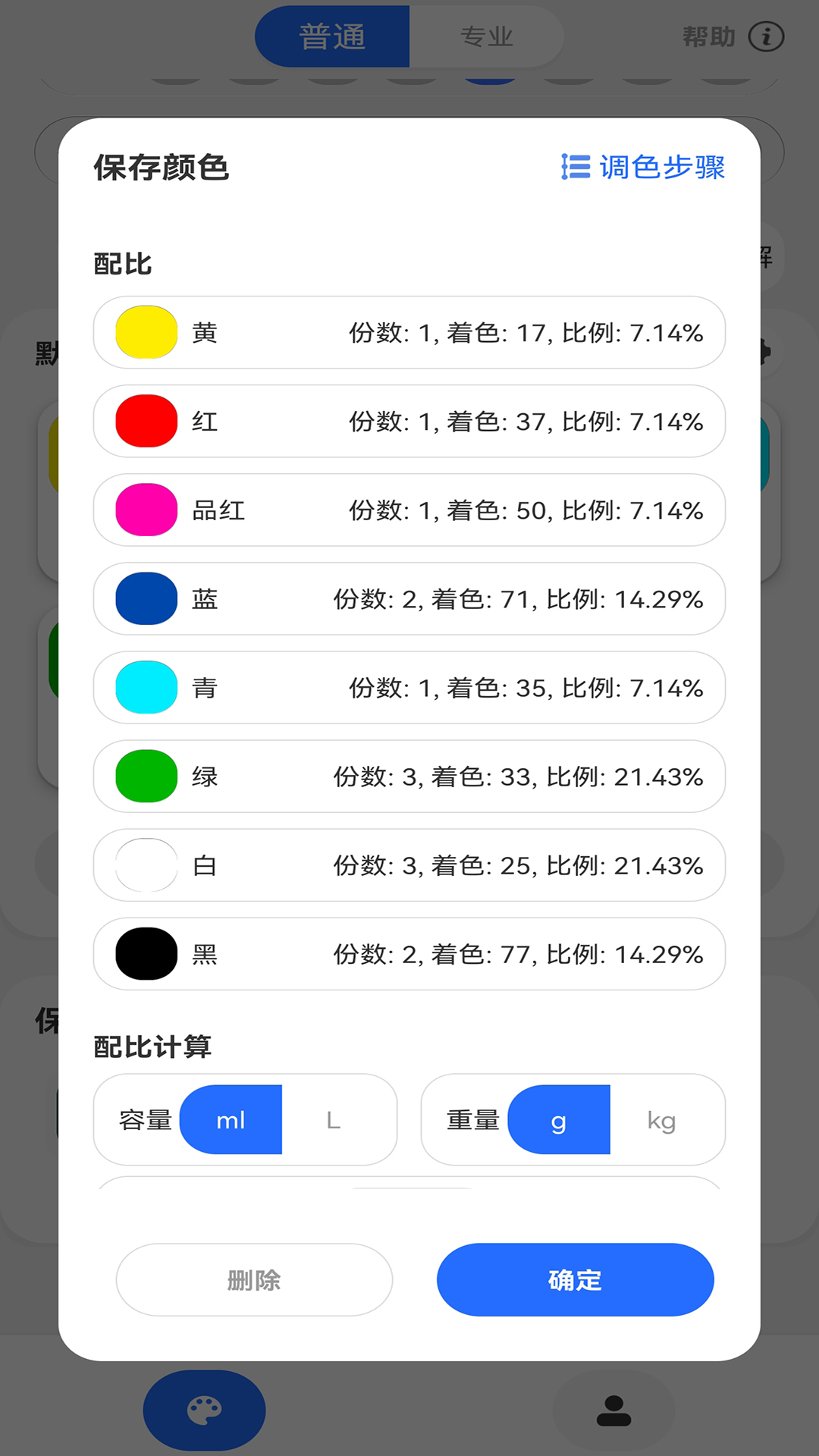The width and height of the screenshot is (819, 1456).
Task: Select the palette icon in bottom navigation
Action: pyautogui.click(x=203, y=1408)
